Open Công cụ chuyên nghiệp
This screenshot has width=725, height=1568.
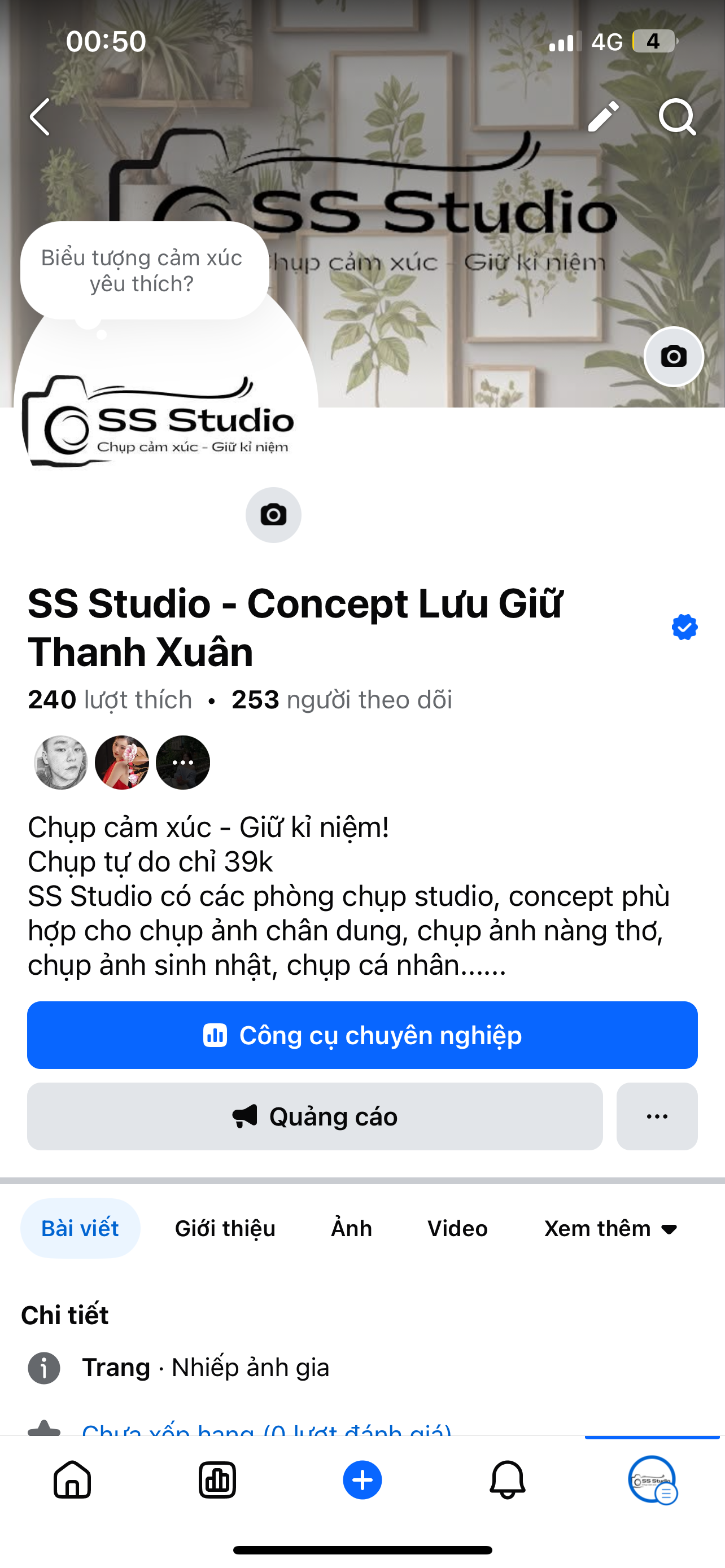[362, 1035]
